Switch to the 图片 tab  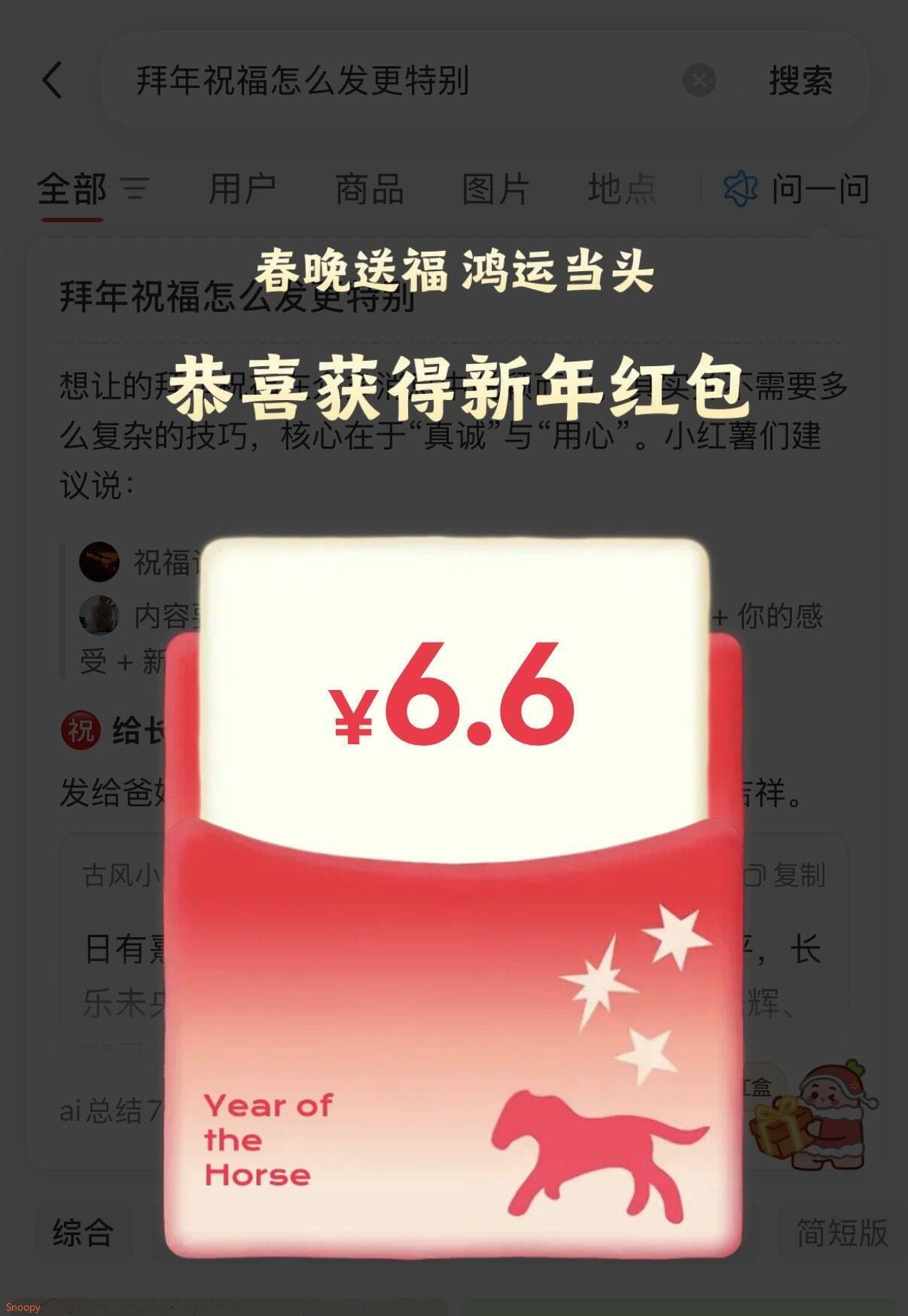pyautogui.click(x=495, y=189)
